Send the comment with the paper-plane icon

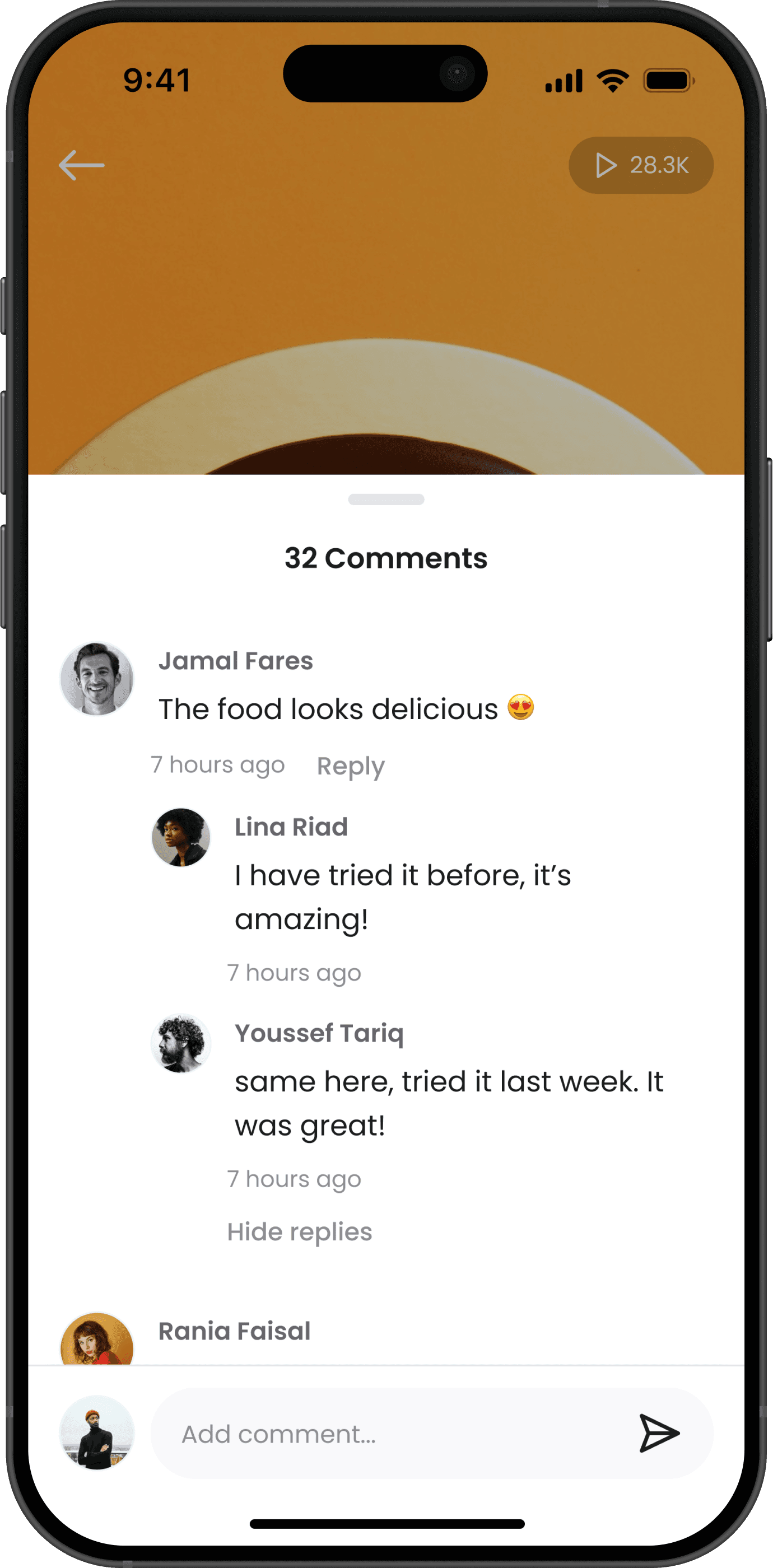(659, 1434)
